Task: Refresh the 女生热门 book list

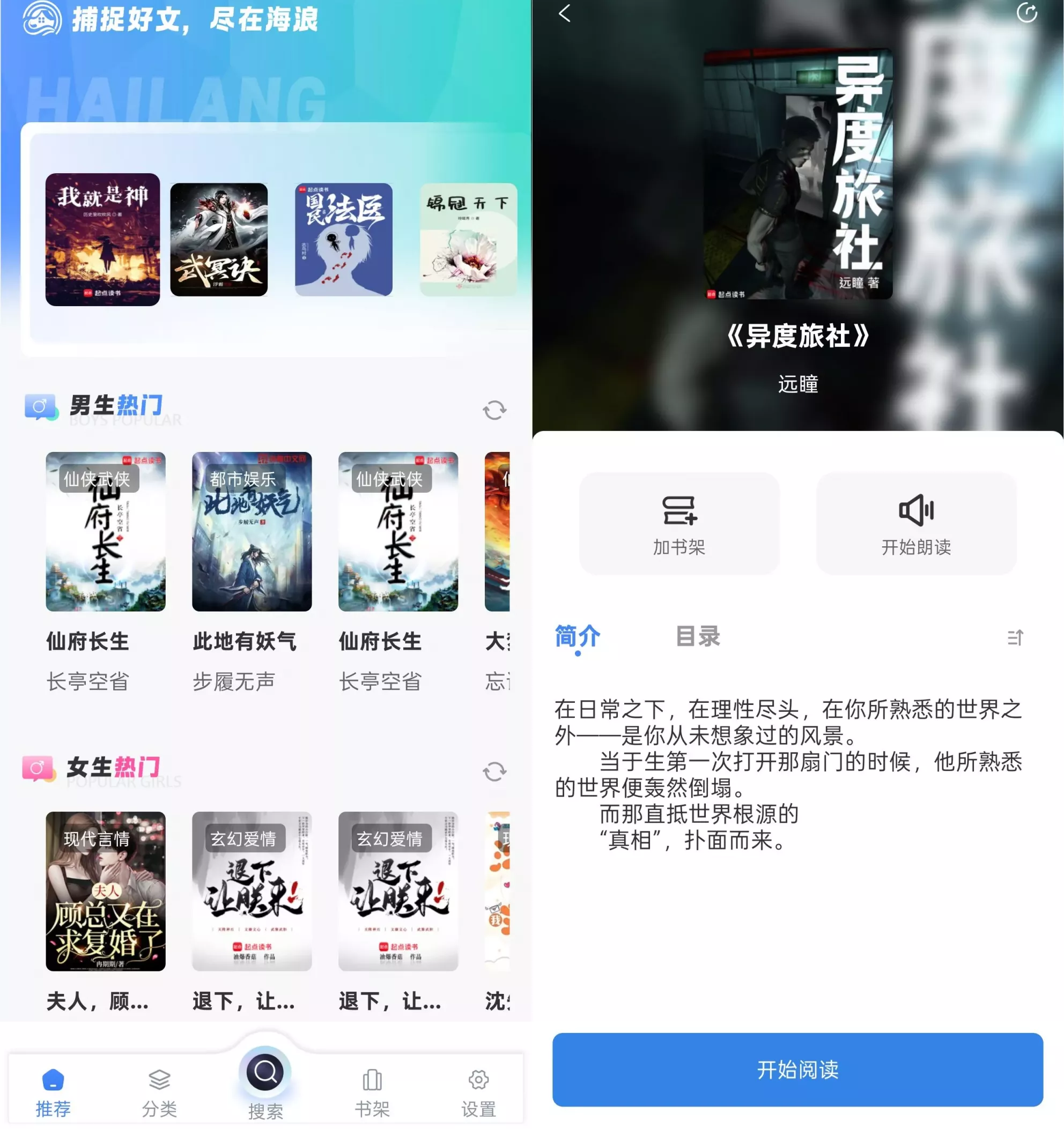Action: [x=494, y=771]
